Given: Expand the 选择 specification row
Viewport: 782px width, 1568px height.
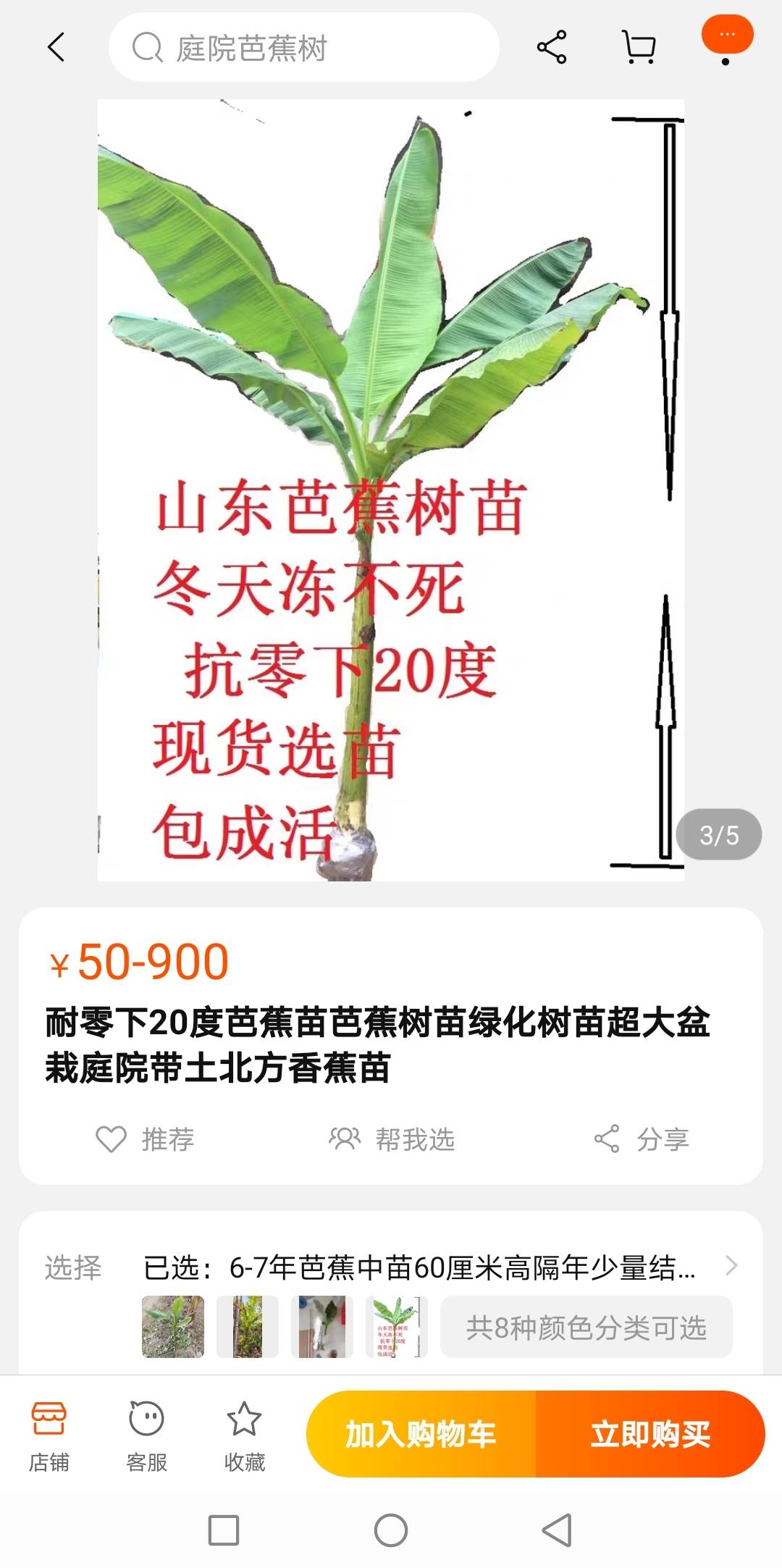Looking at the screenshot, I should (x=434, y=1267).
